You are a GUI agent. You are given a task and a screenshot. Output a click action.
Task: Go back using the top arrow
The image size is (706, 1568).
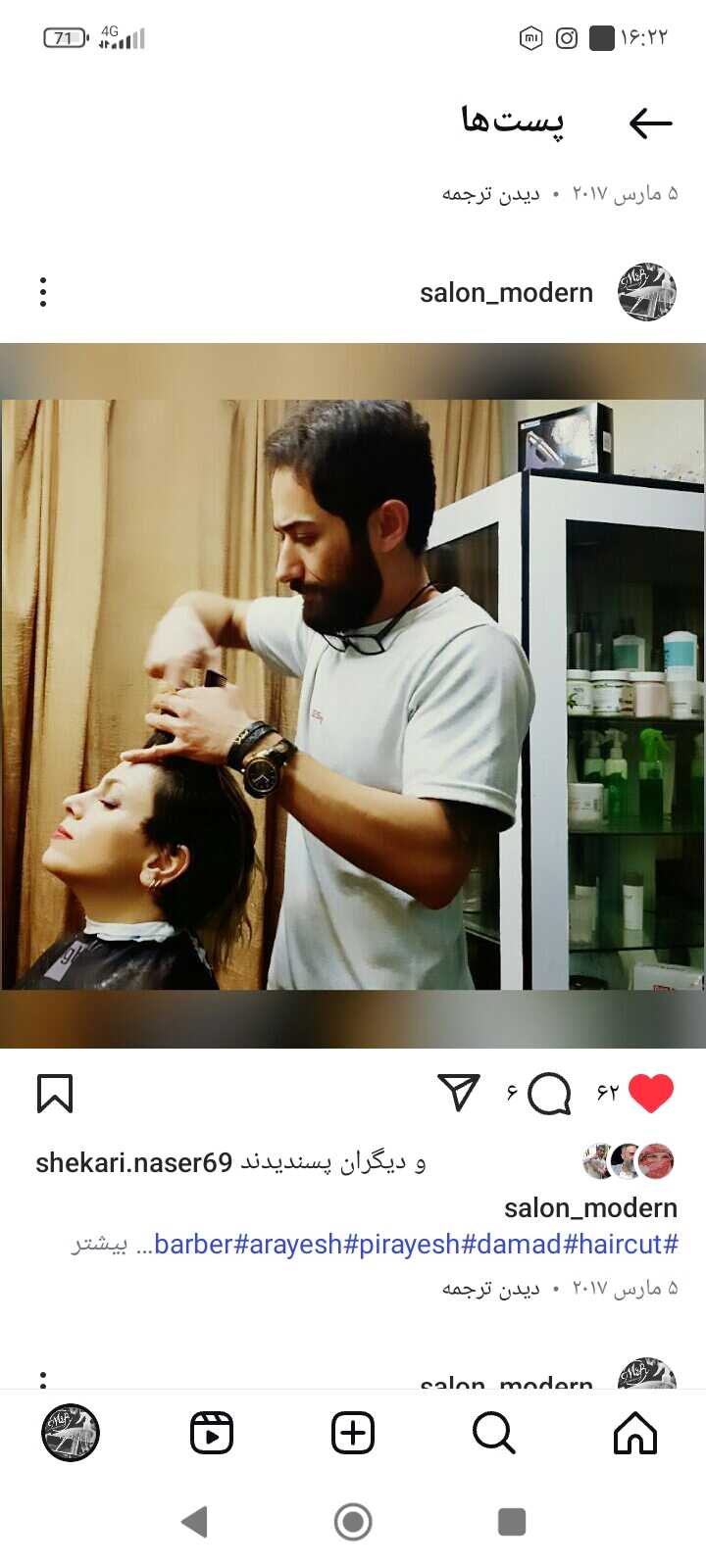(650, 123)
